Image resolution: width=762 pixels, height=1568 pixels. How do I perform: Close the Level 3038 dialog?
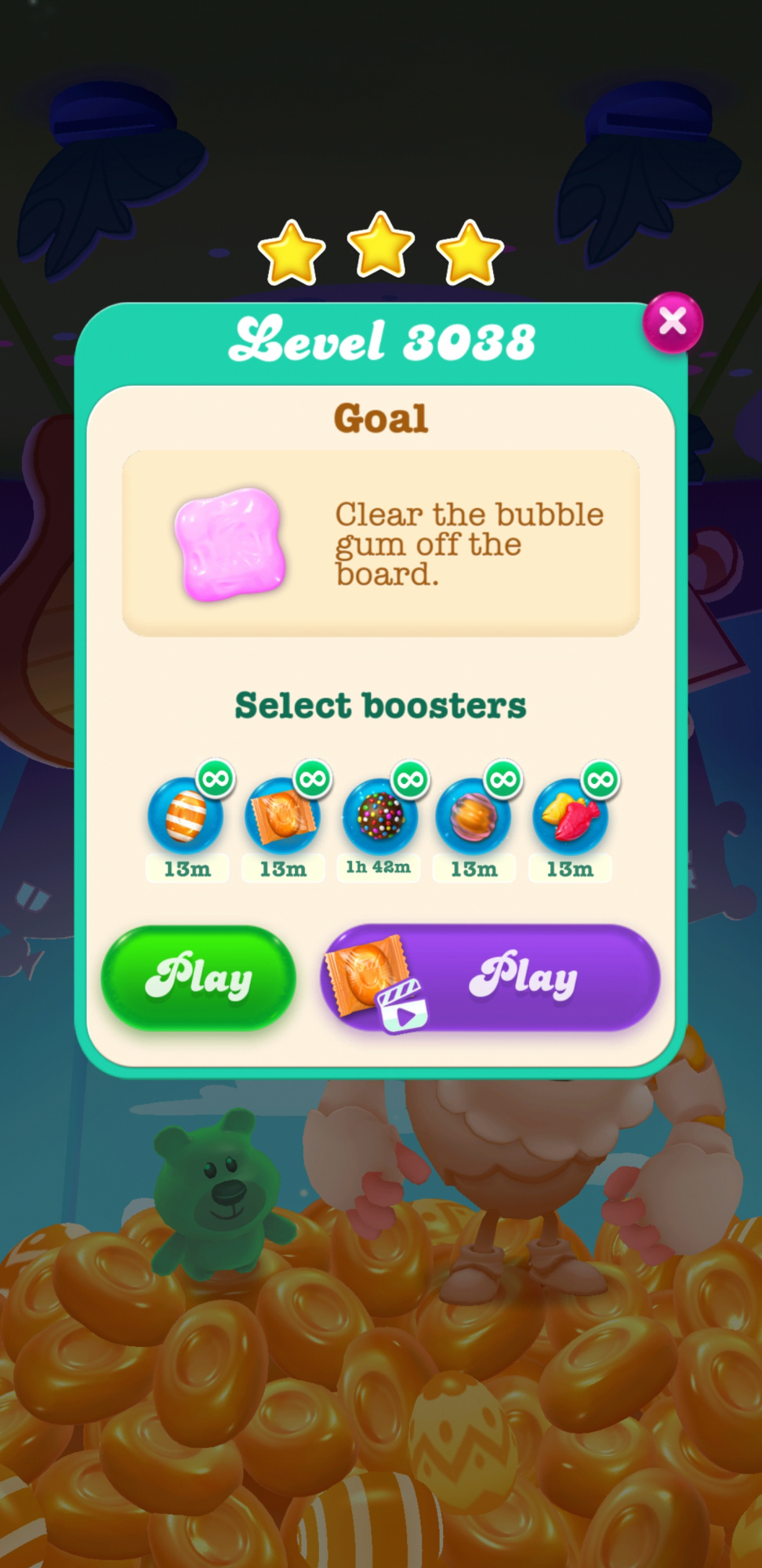point(673,322)
